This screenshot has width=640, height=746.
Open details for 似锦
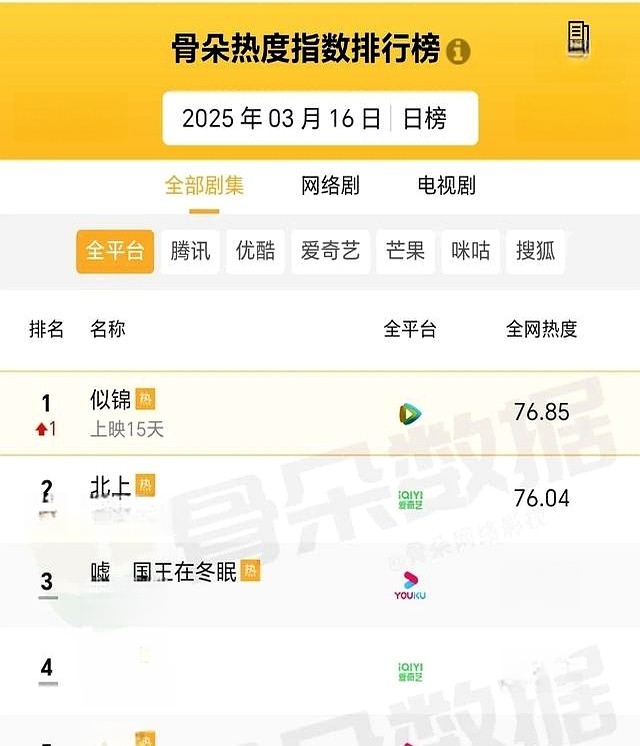(111, 400)
